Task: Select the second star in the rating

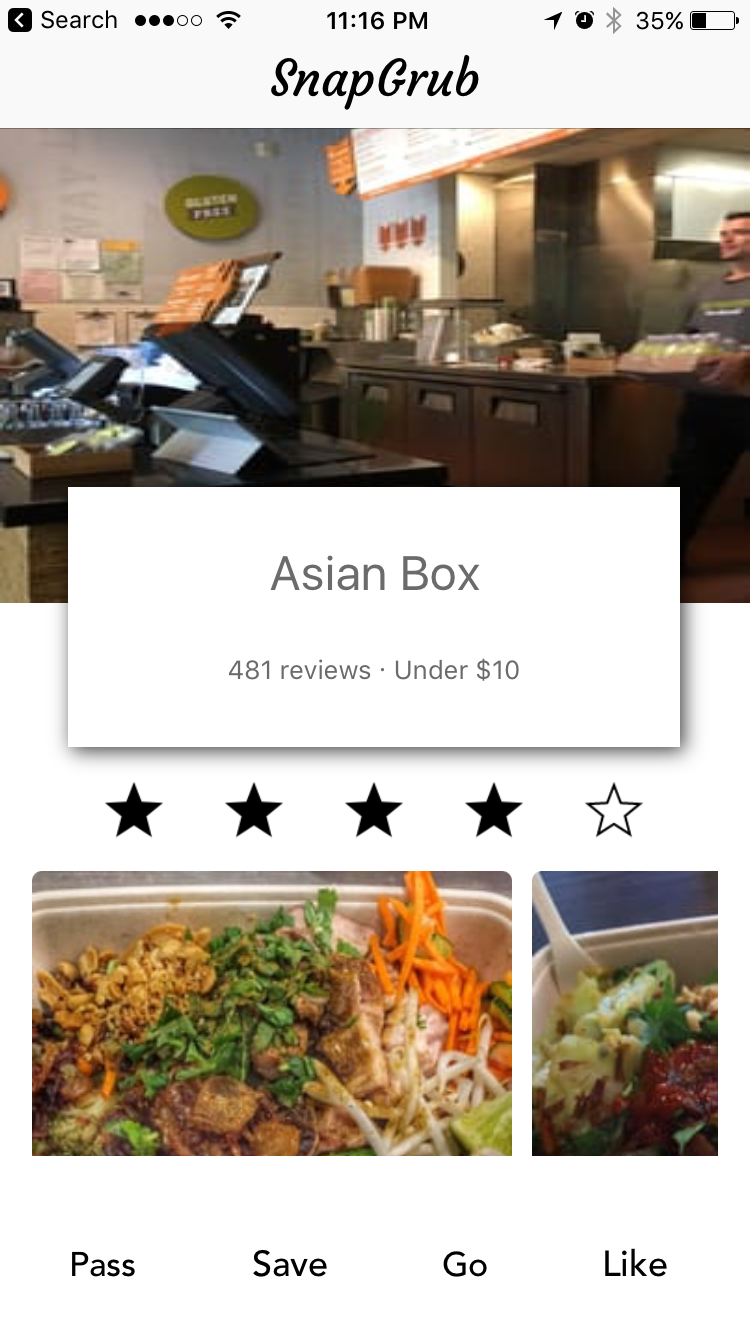Action: (x=254, y=811)
